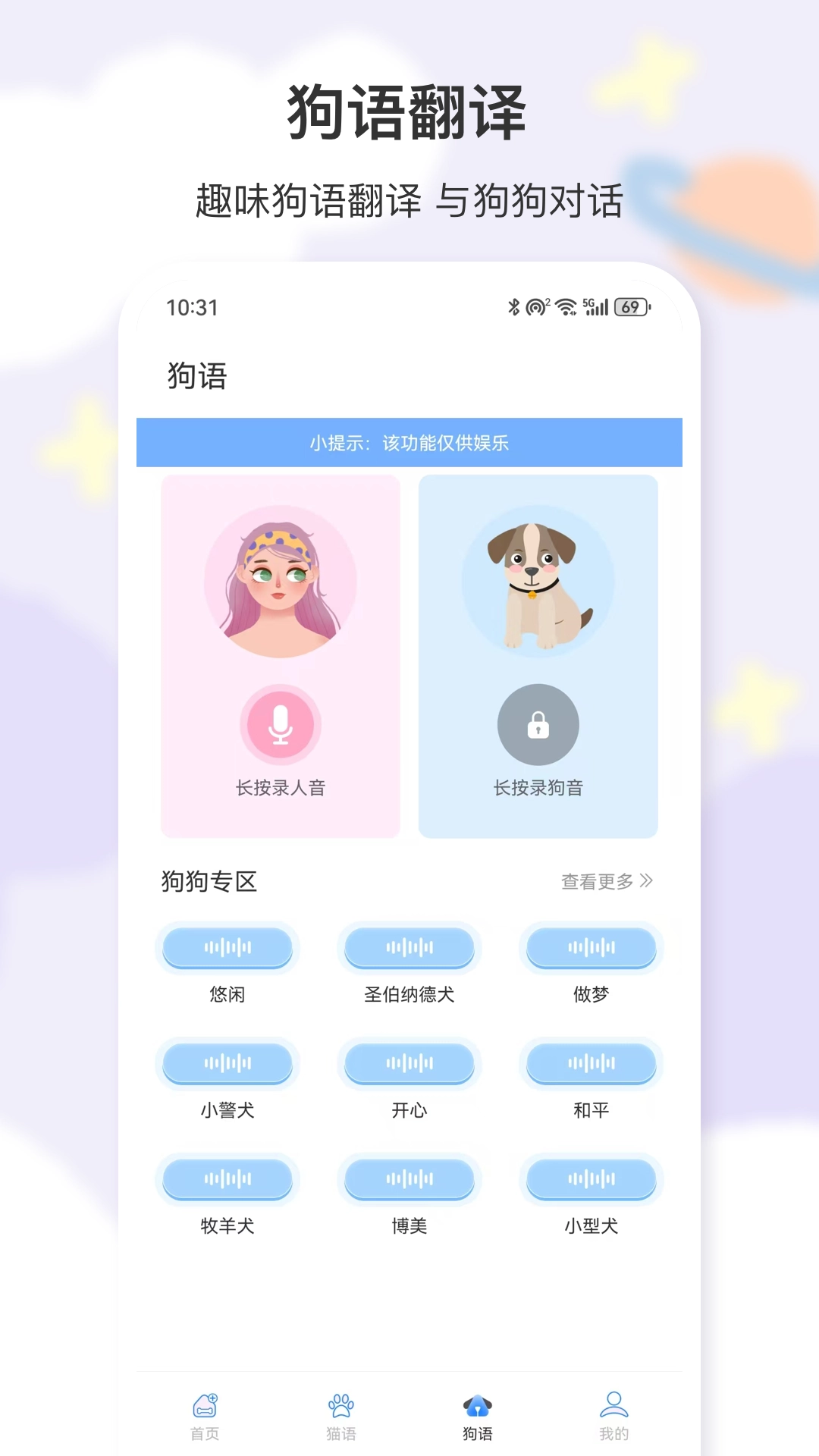Play the 小警犬 sound waveform
The height and width of the screenshot is (1456, 819).
coord(227,1064)
